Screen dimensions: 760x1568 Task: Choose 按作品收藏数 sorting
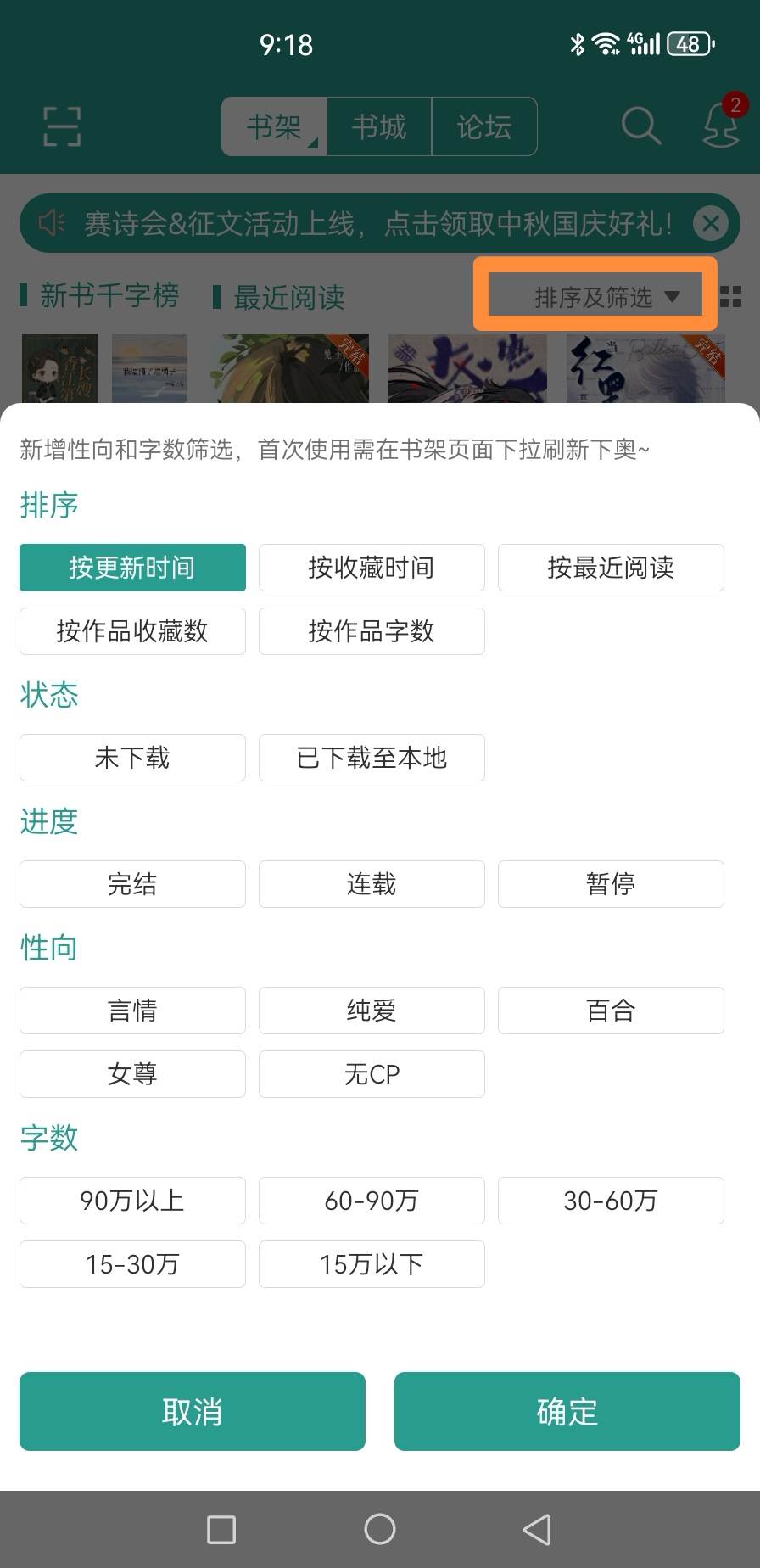(132, 631)
